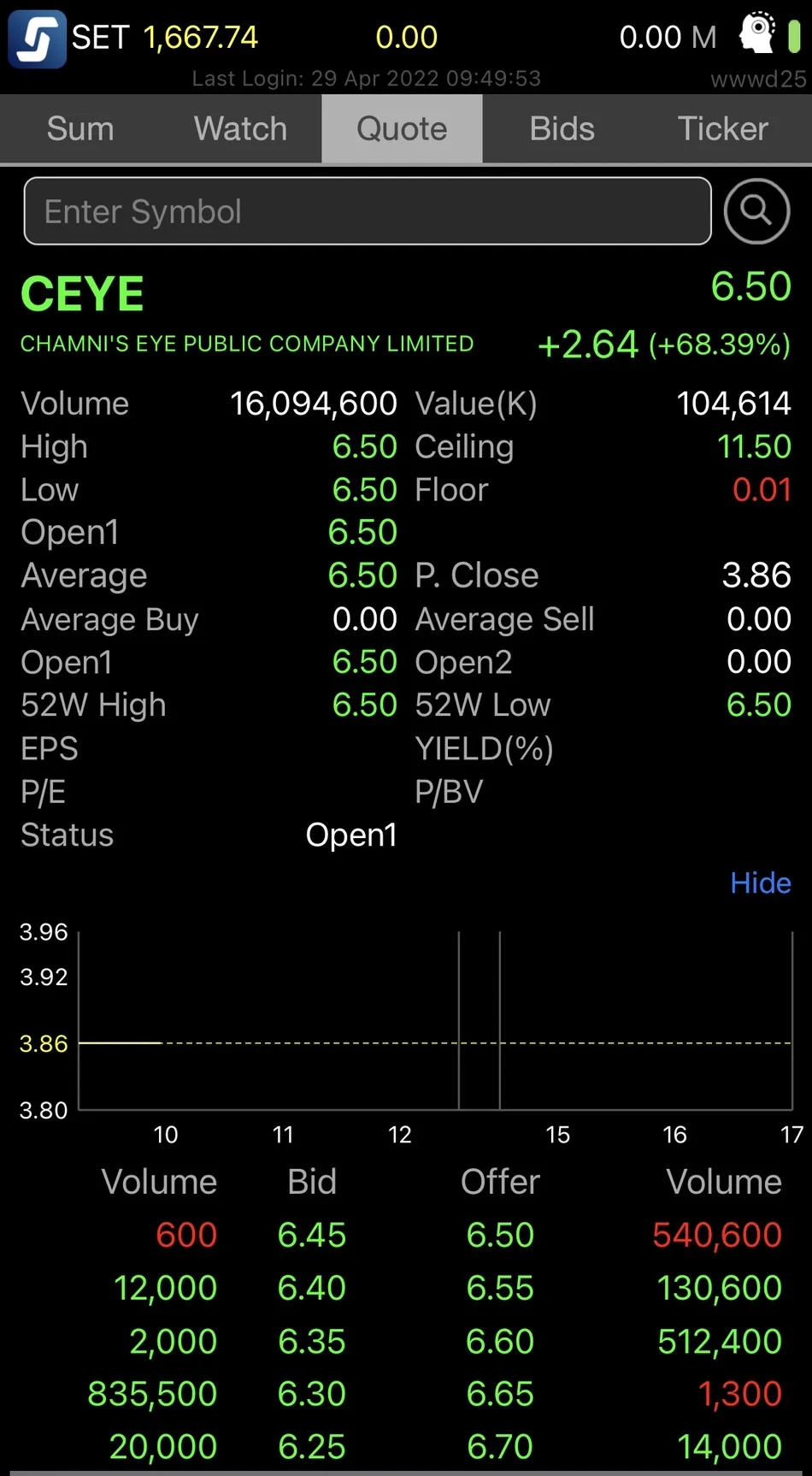Go to the Bids tab
812x1476 pixels.
[x=562, y=129]
